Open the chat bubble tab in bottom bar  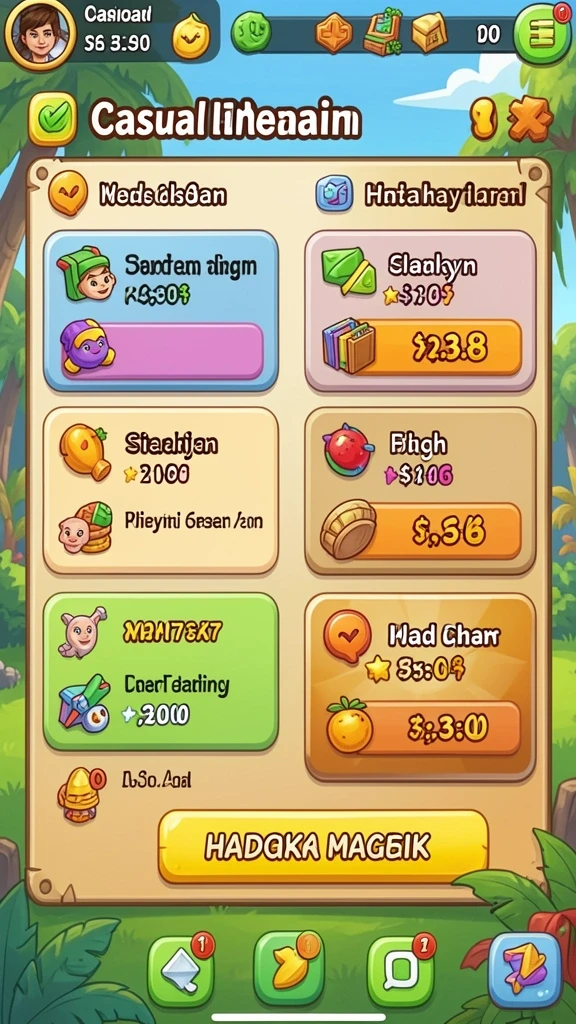pos(400,970)
